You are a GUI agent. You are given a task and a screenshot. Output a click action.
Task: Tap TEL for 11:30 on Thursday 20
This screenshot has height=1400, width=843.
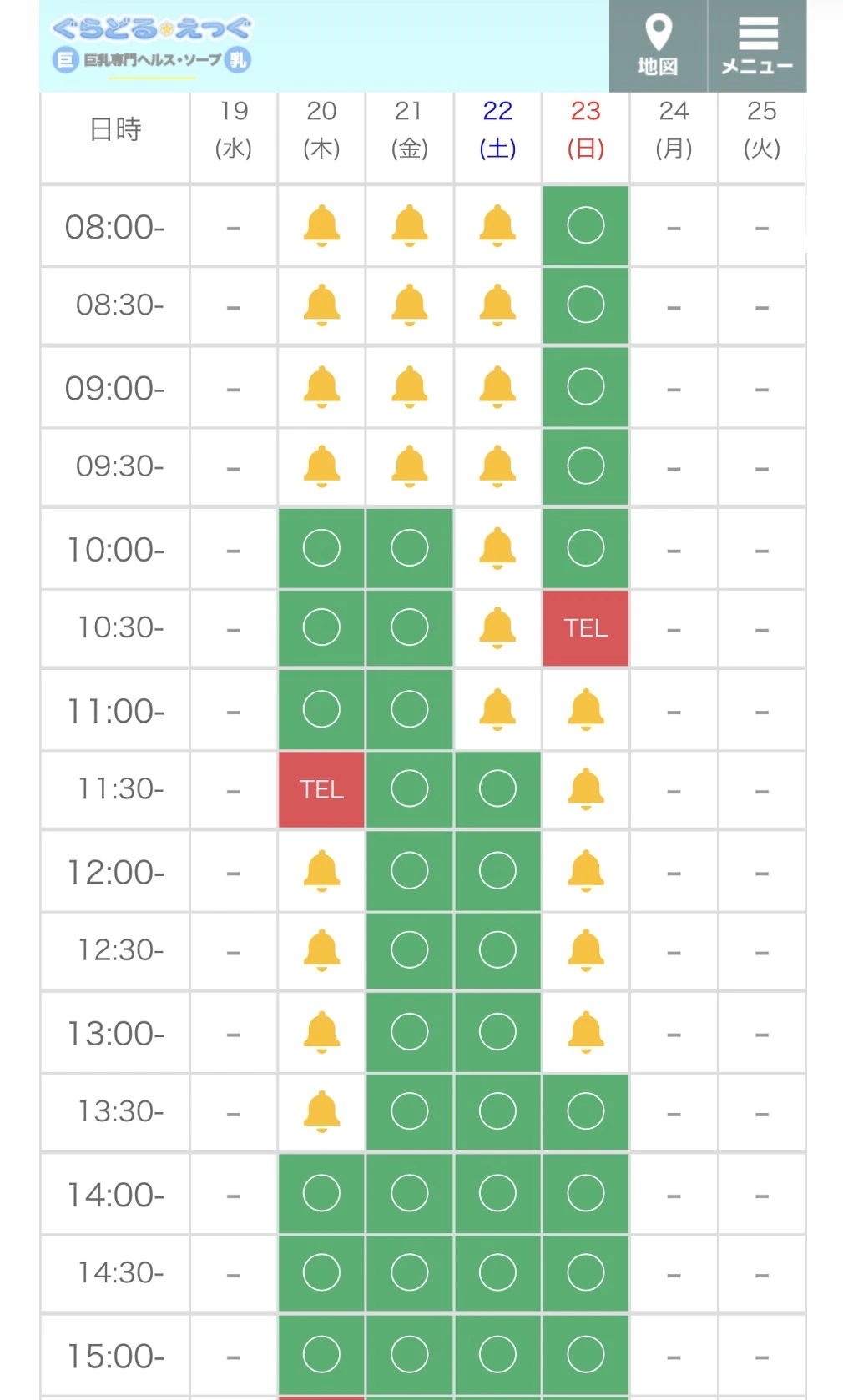321,789
